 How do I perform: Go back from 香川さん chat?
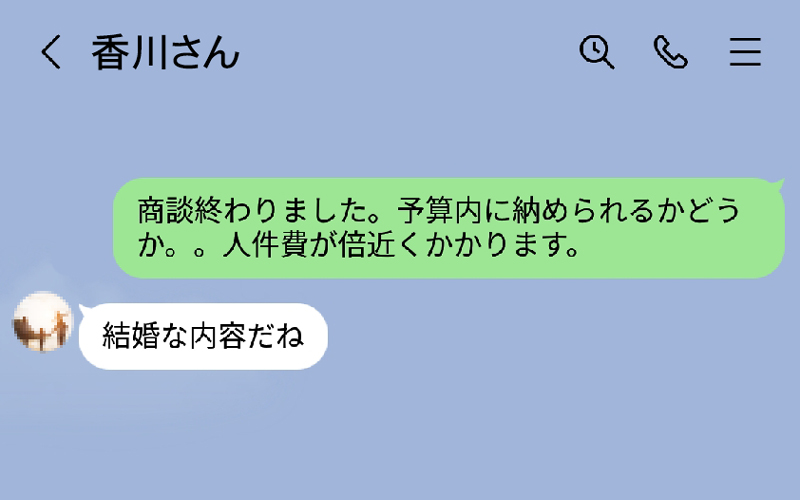[50, 53]
